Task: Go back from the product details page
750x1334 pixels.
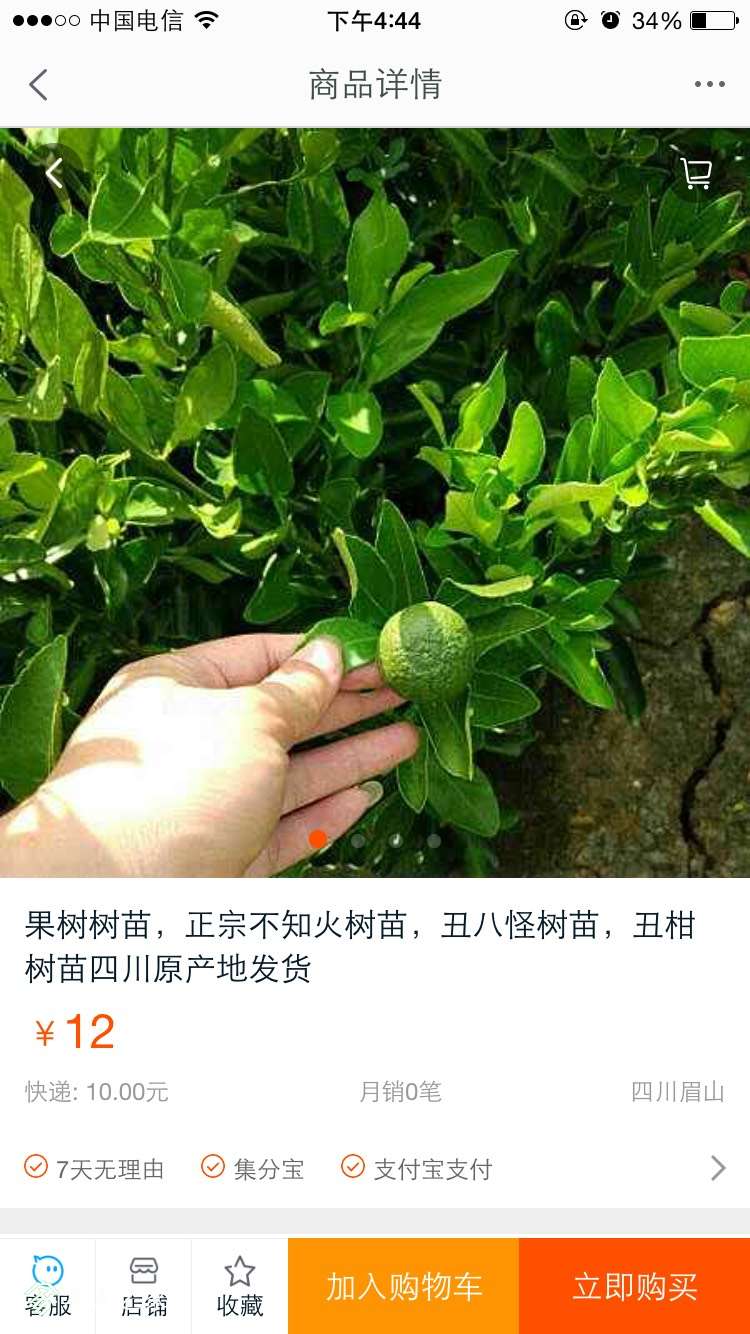Action: (38, 85)
